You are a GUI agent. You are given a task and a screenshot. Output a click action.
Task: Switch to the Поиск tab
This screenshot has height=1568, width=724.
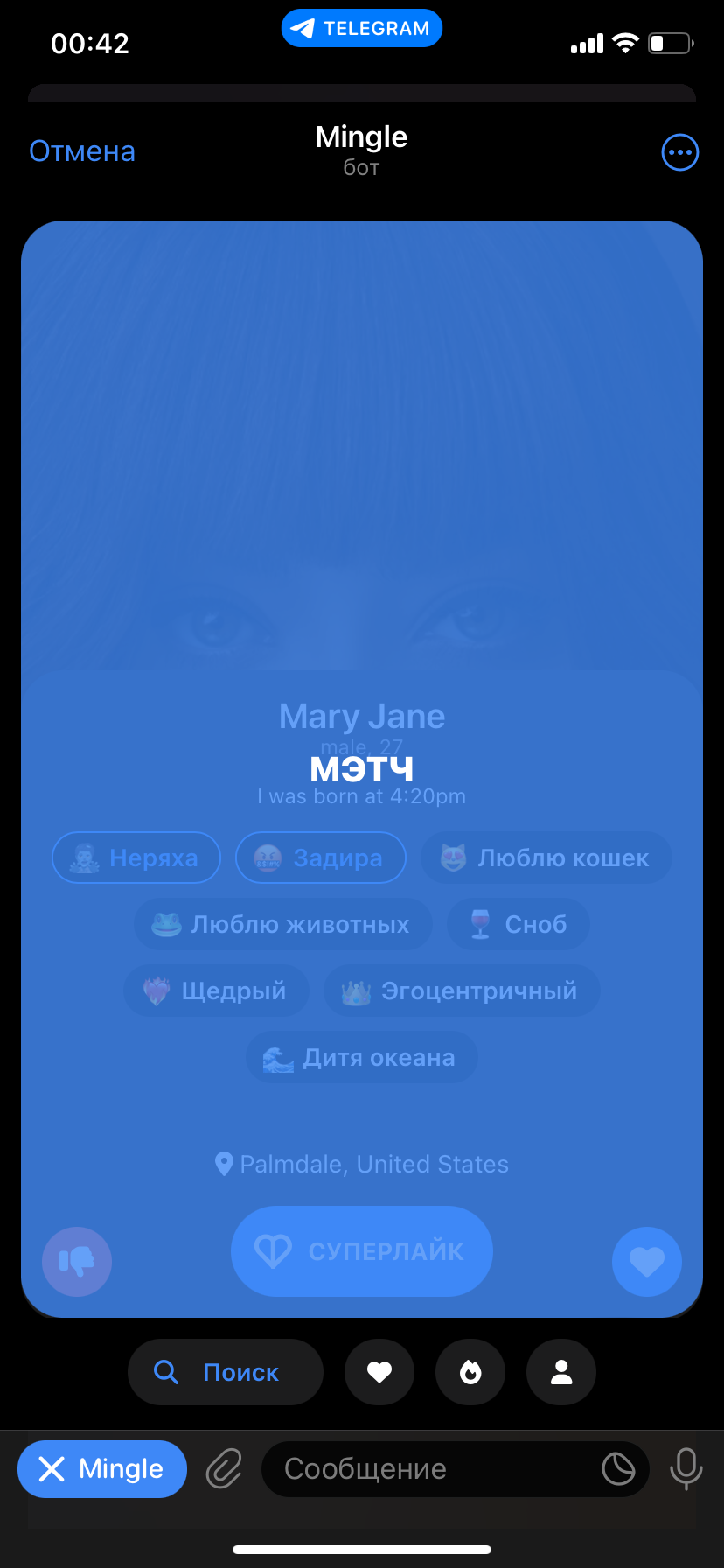(x=226, y=1372)
